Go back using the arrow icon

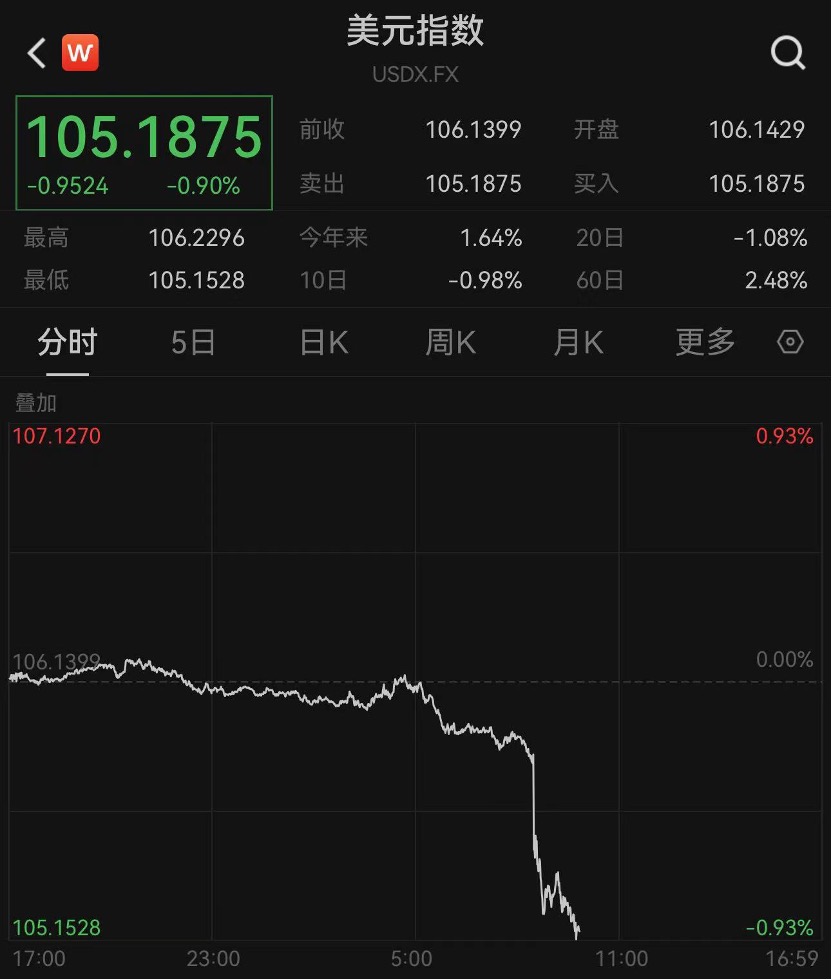pyautogui.click(x=37, y=53)
